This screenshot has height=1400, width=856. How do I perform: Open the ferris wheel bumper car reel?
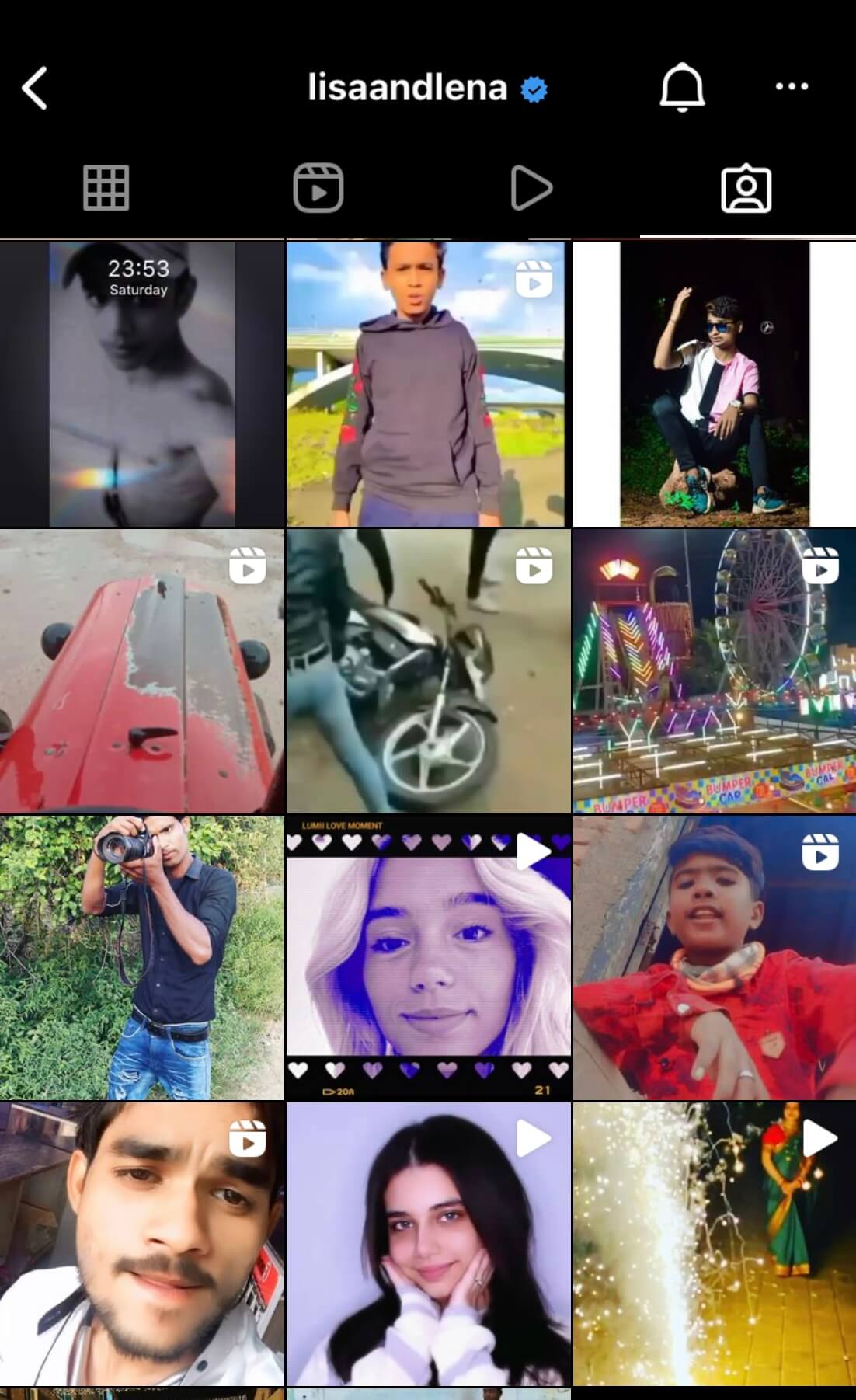[x=715, y=671]
